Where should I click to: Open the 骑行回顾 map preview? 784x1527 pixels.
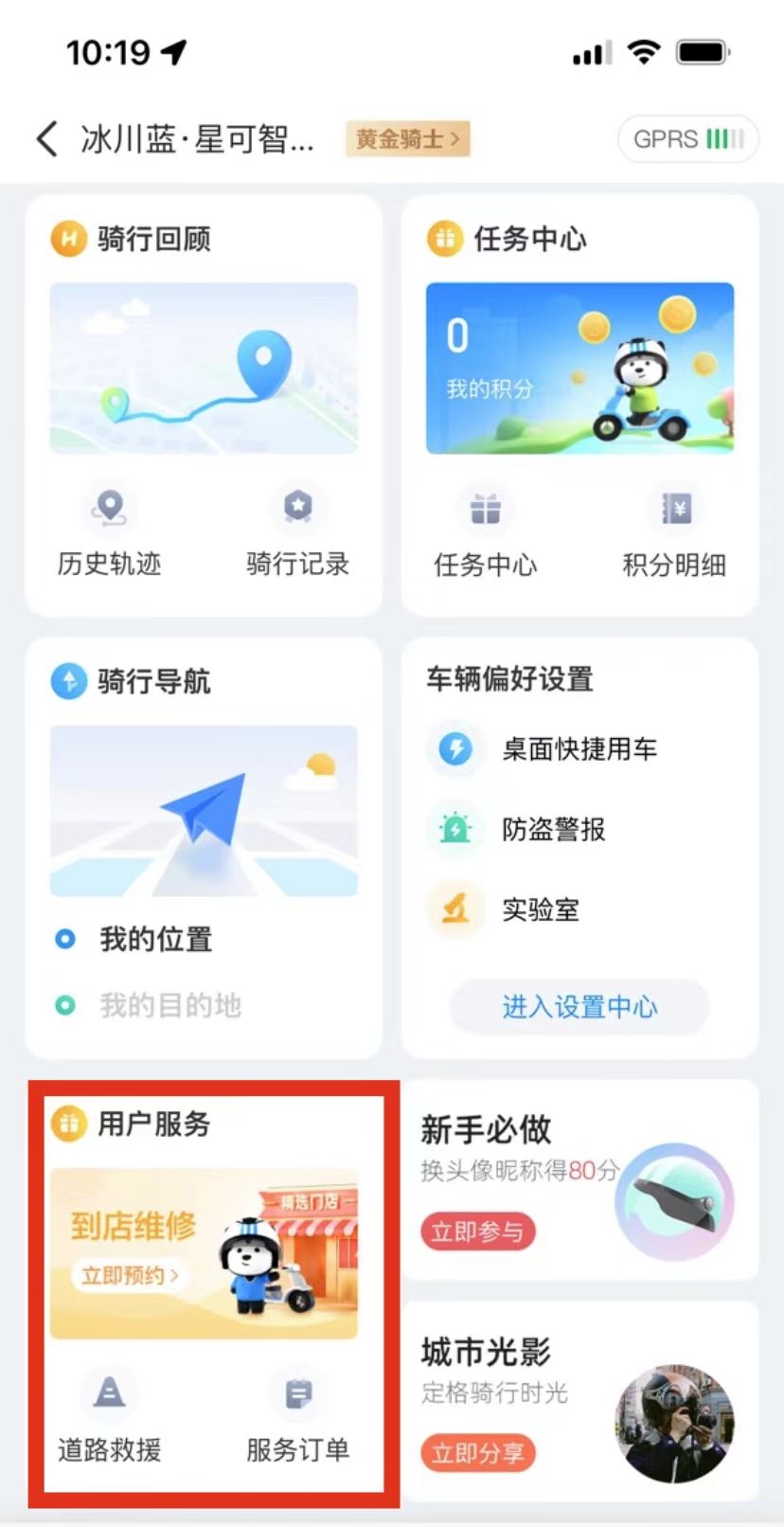(204, 368)
